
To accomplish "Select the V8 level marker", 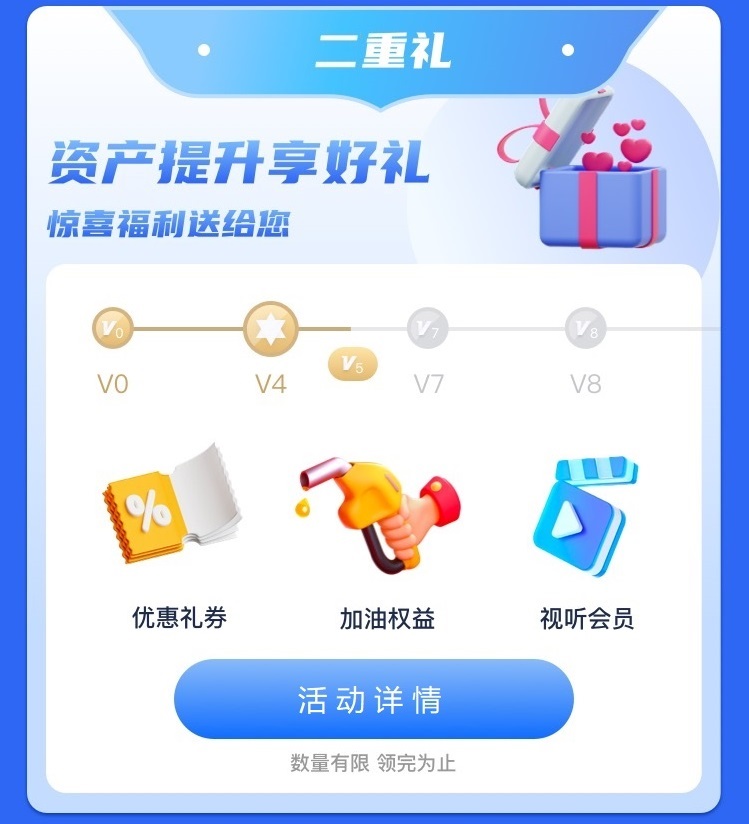I will tap(586, 329).
